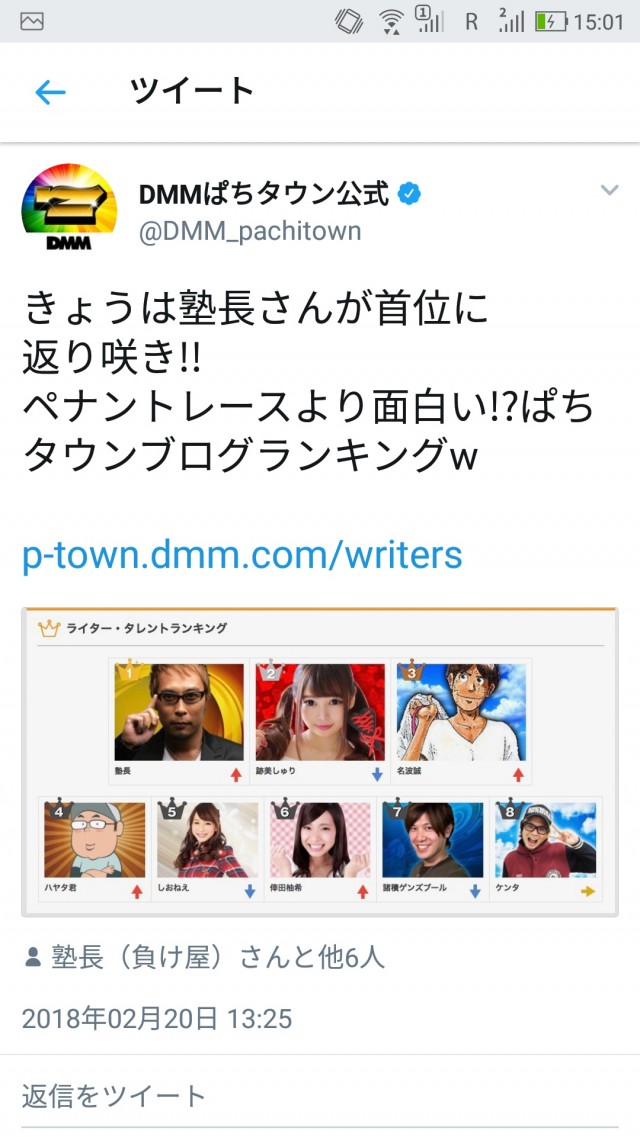Open DMMぱちタウン公式 profile avatar
The height and width of the screenshot is (1137, 640).
[69, 208]
